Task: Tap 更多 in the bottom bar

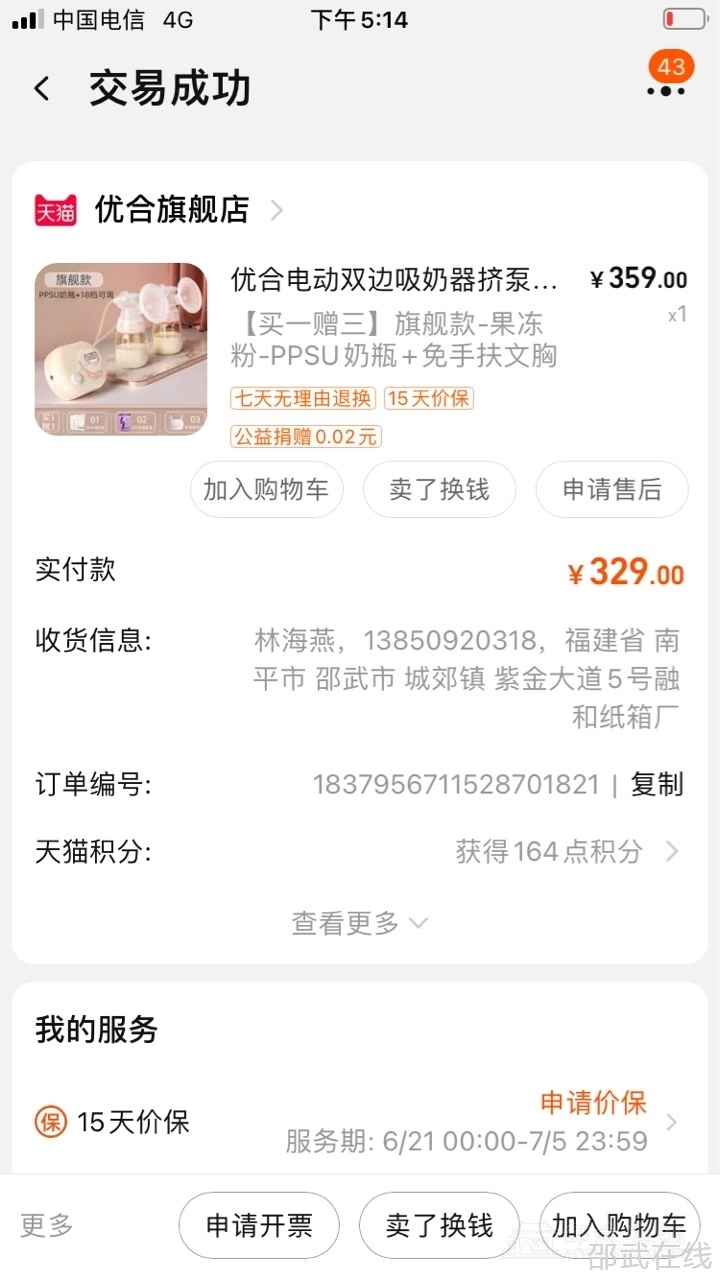Action: point(47,1225)
